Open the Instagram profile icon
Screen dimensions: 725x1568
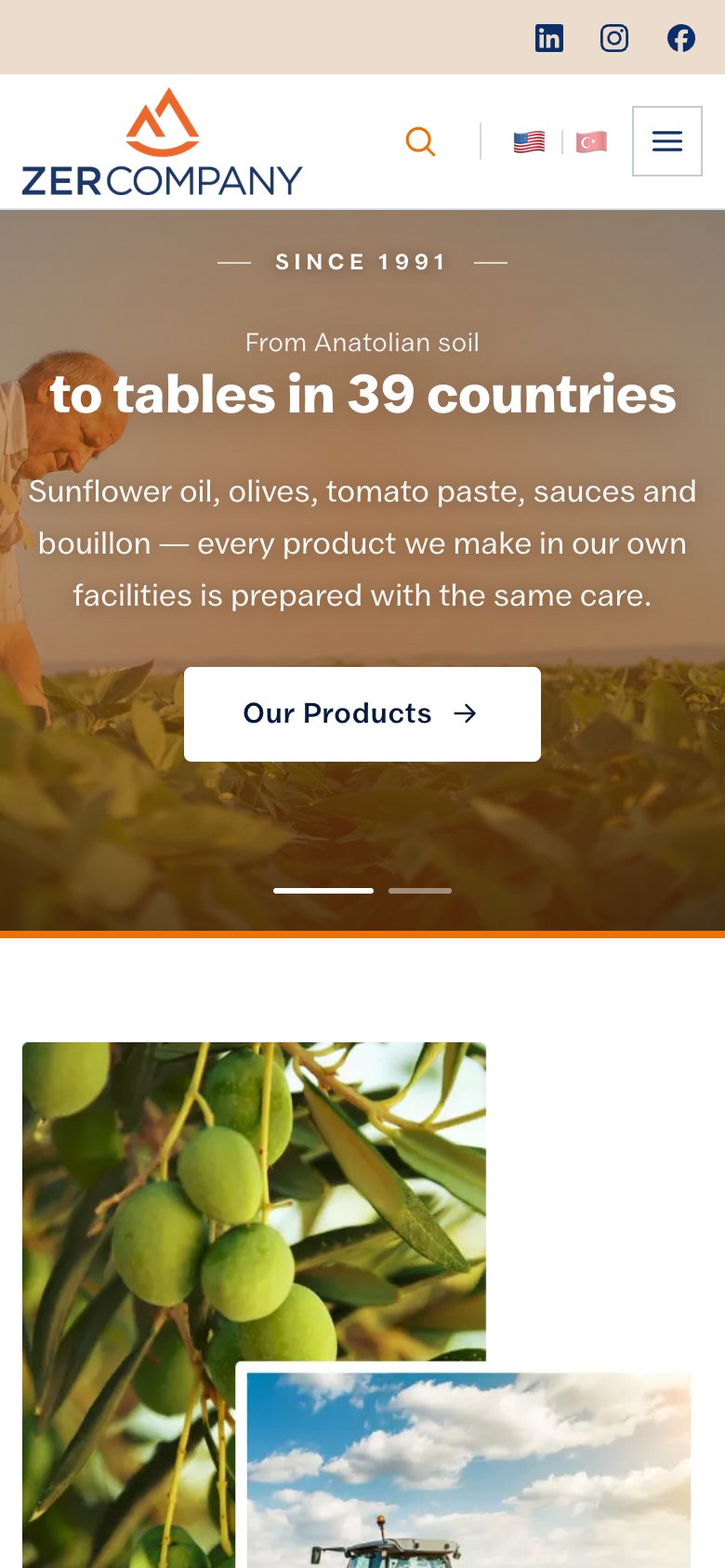click(x=614, y=38)
